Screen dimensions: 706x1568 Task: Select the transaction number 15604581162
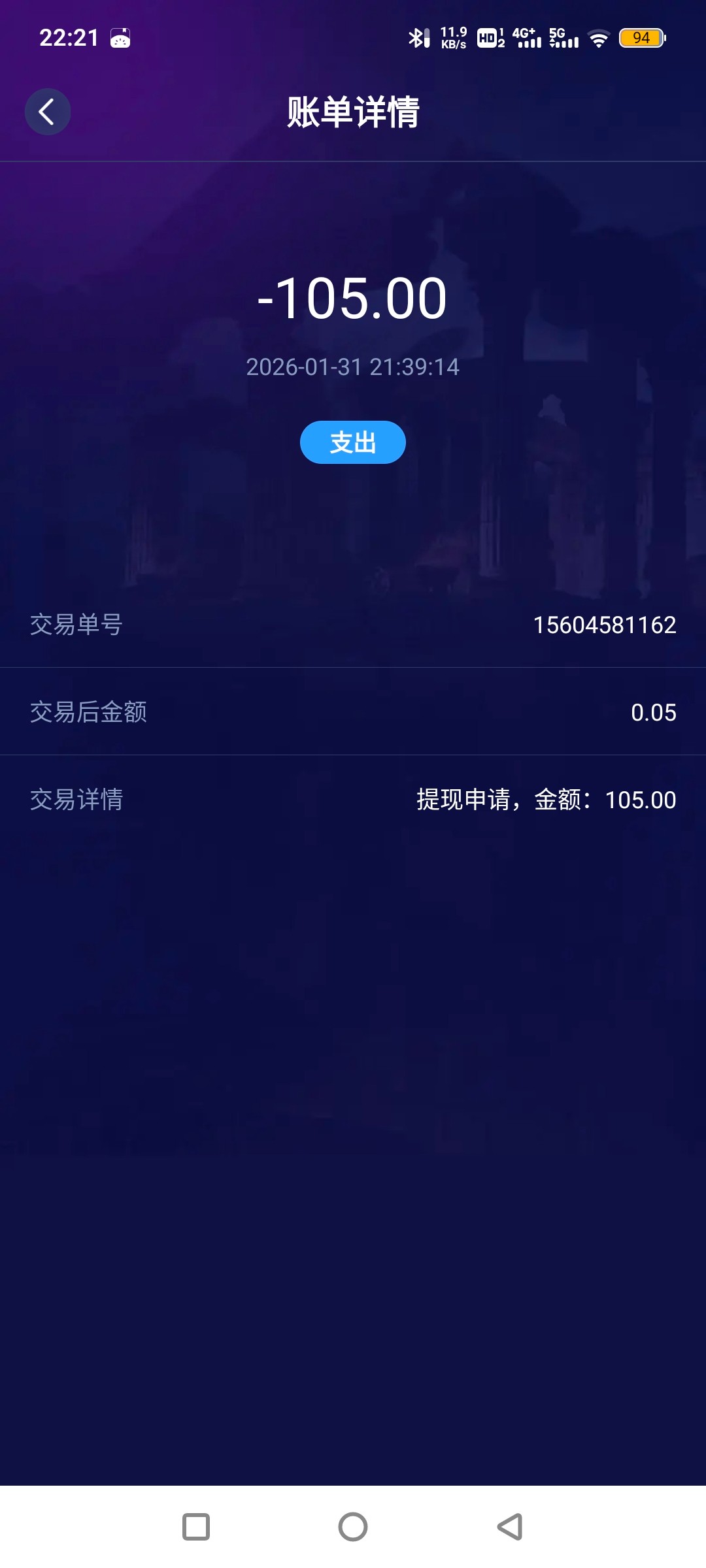tap(605, 624)
